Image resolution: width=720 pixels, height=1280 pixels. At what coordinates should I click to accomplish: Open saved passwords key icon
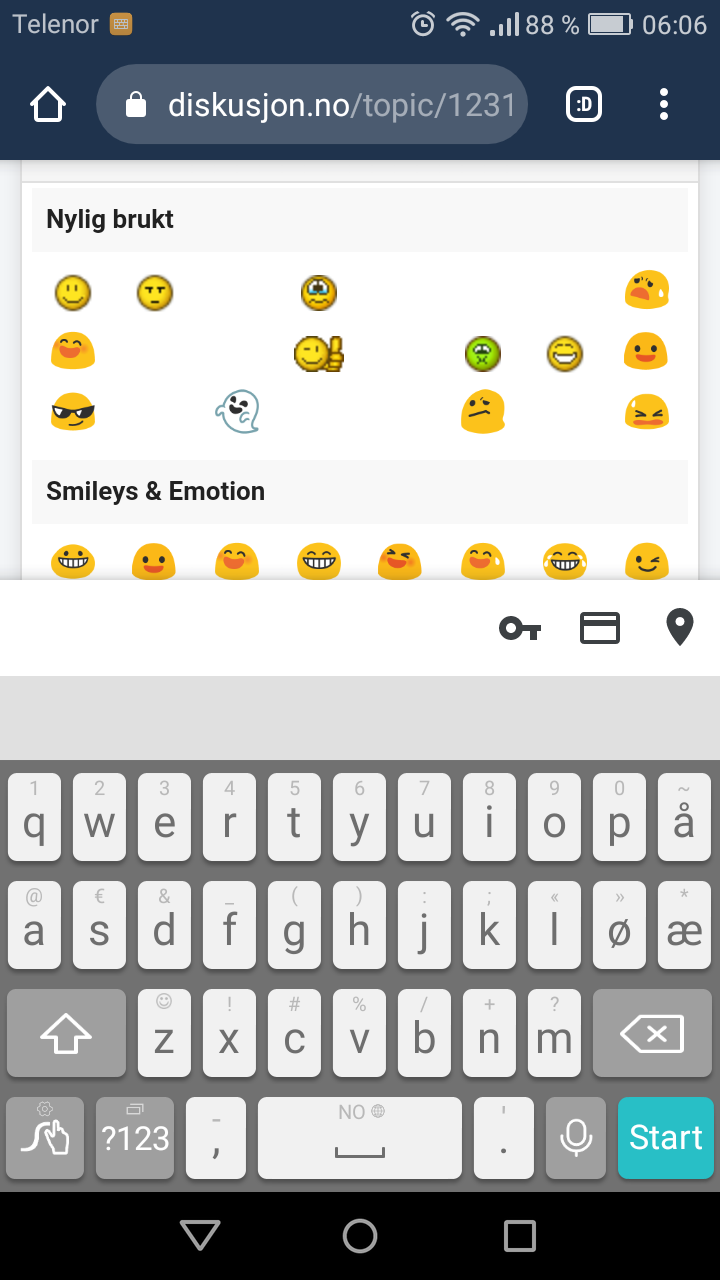tap(520, 628)
